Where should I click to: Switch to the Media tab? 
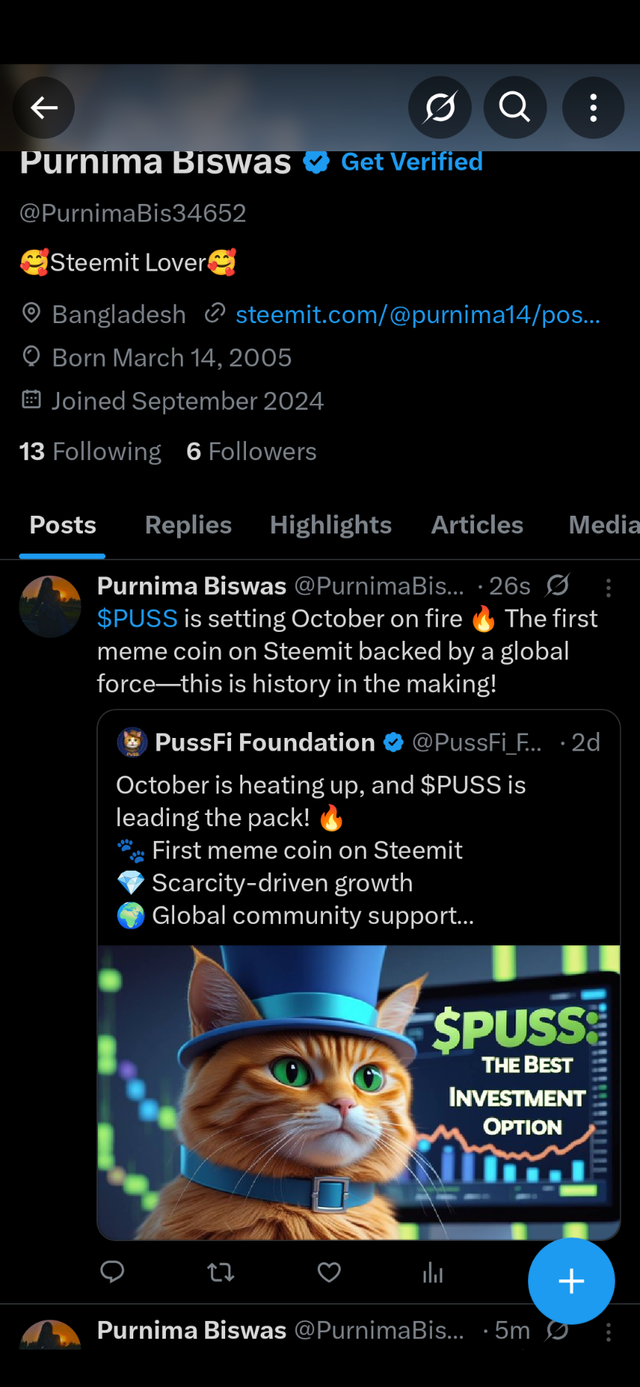(602, 525)
